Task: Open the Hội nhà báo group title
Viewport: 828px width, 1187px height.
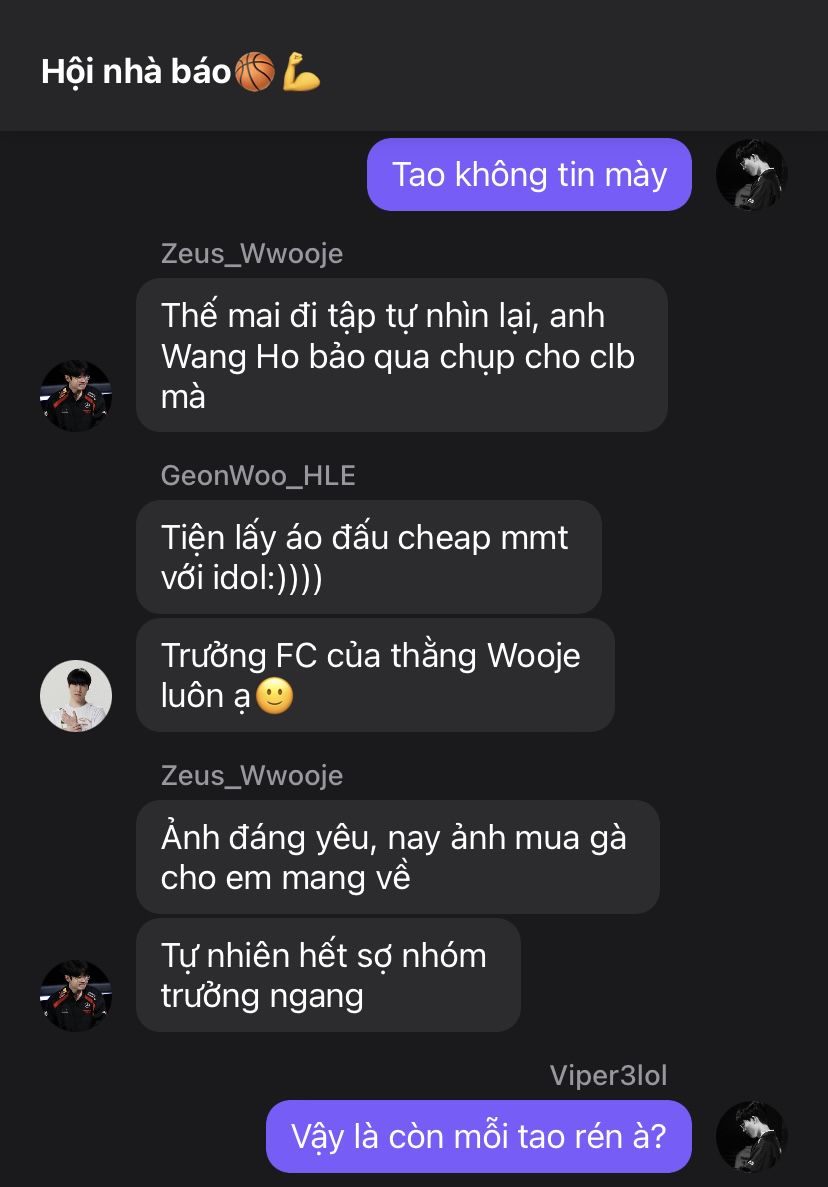Action: [x=180, y=72]
